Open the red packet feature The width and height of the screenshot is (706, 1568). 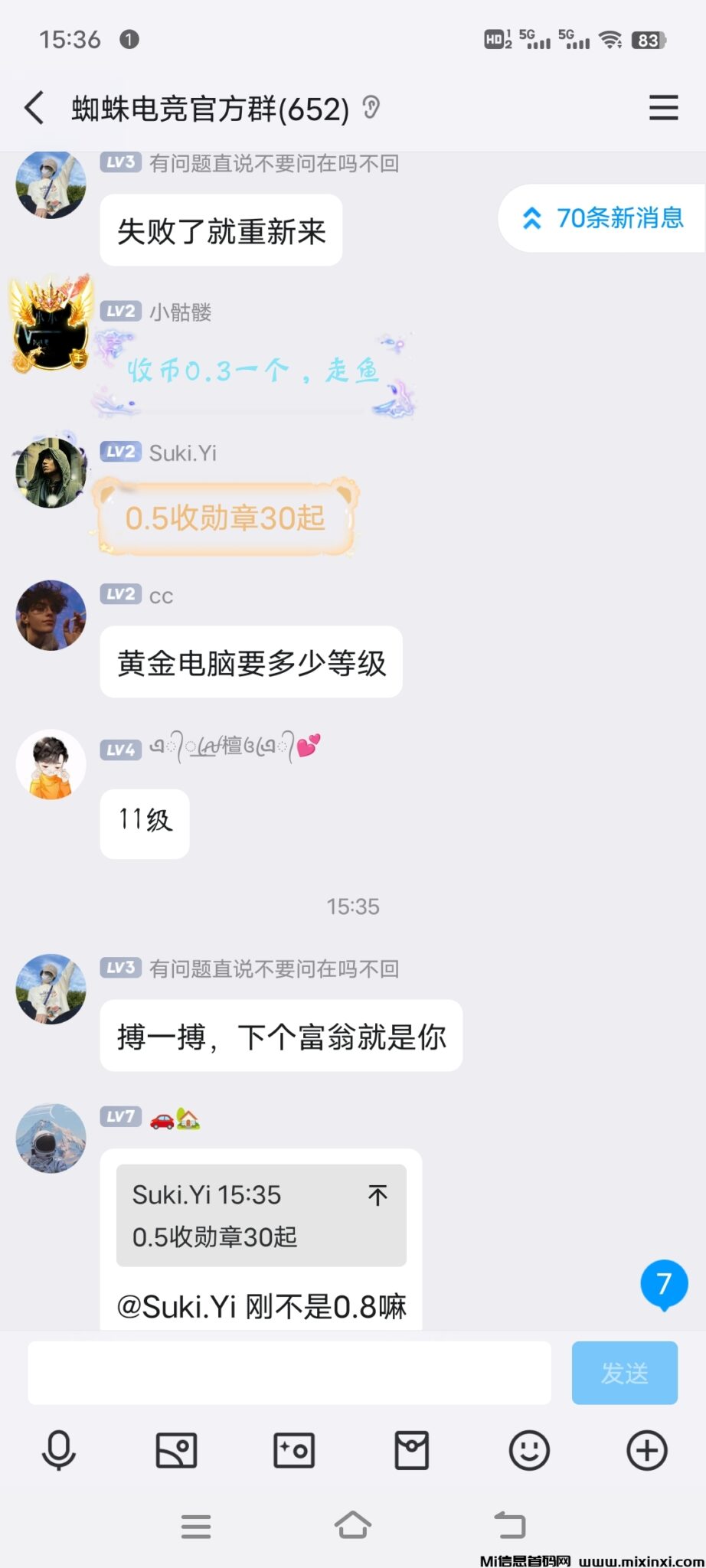tap(412, 1449)
